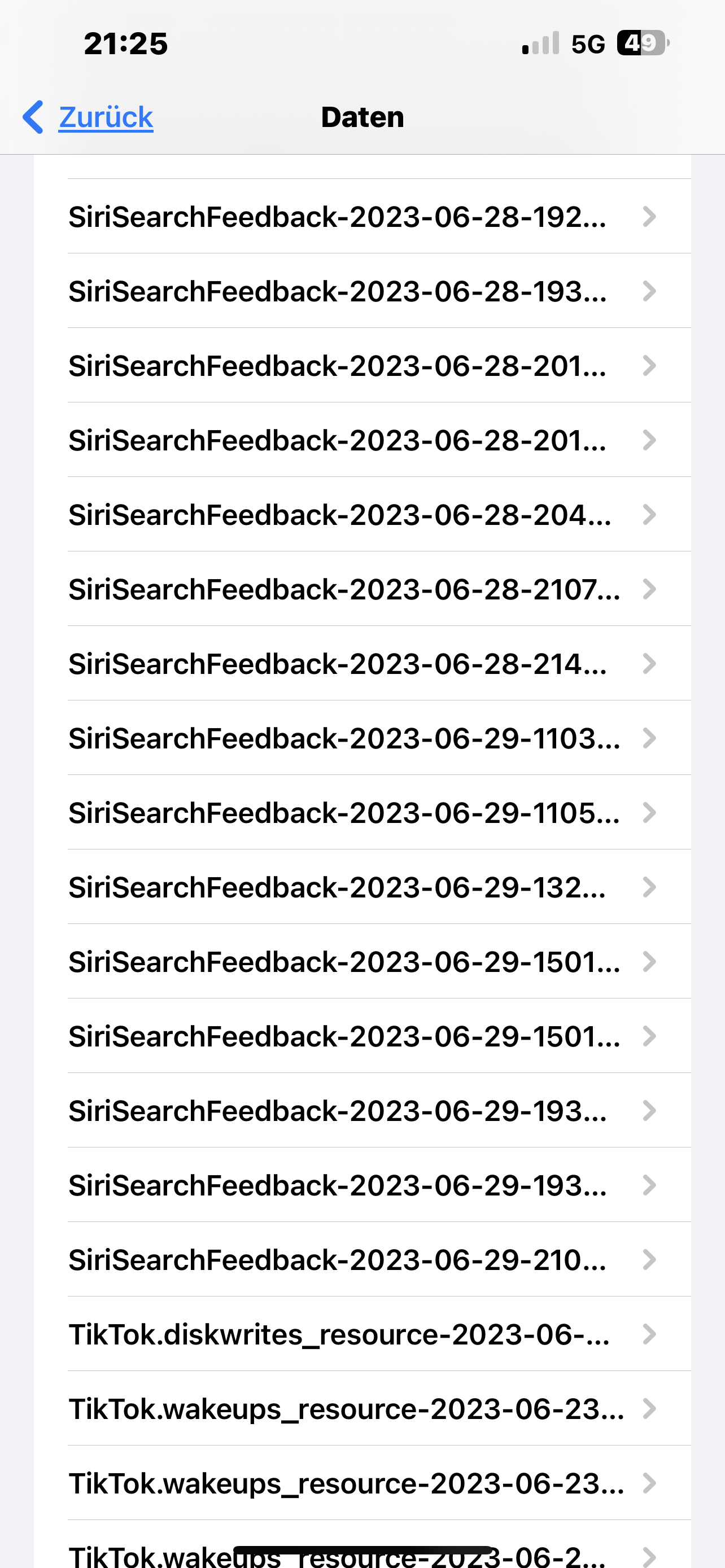This screenshot has width=725, height=1568.
Task: Select the SiriSearchFeedback-2023-06-28-214 row
Action: (361, 663)
